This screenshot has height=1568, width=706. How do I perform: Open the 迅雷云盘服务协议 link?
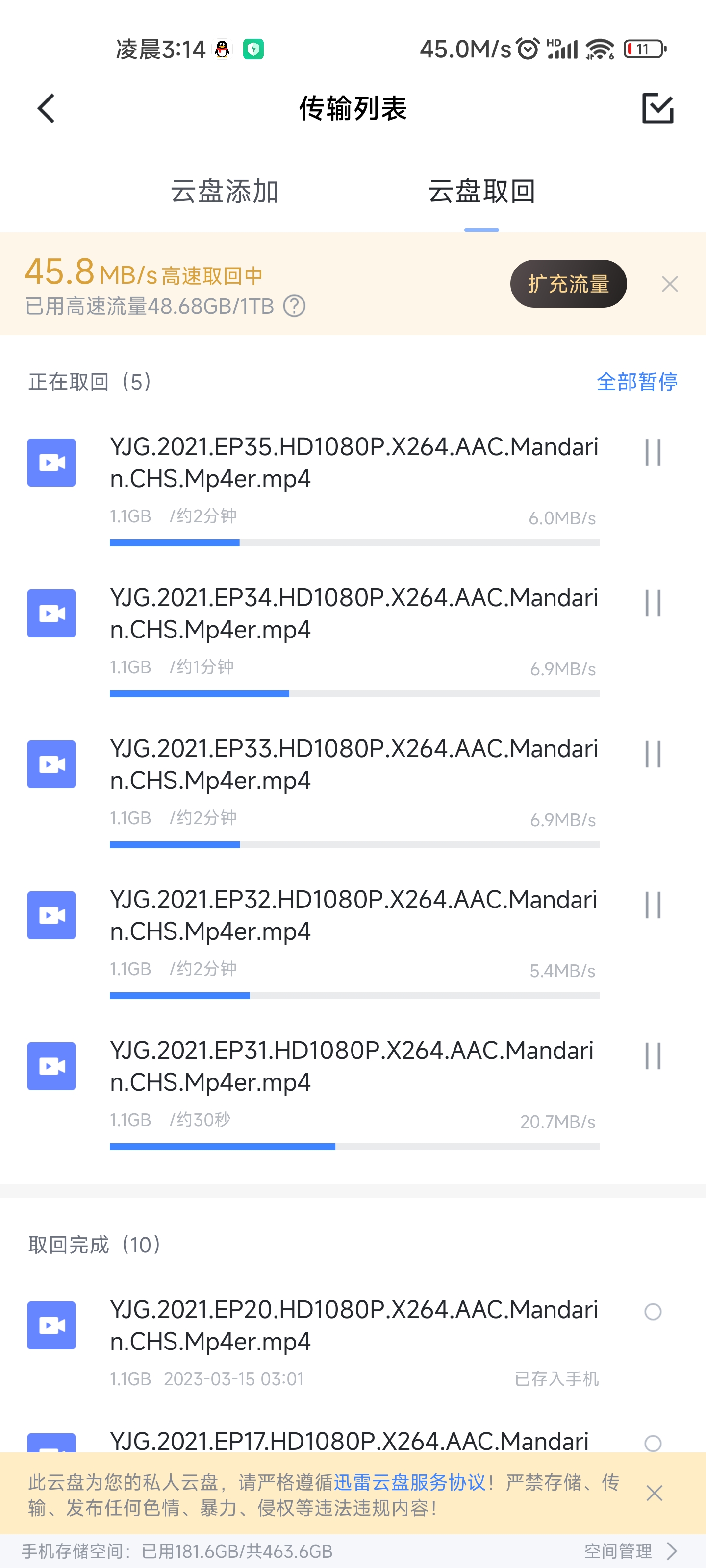coord(409,1482)
